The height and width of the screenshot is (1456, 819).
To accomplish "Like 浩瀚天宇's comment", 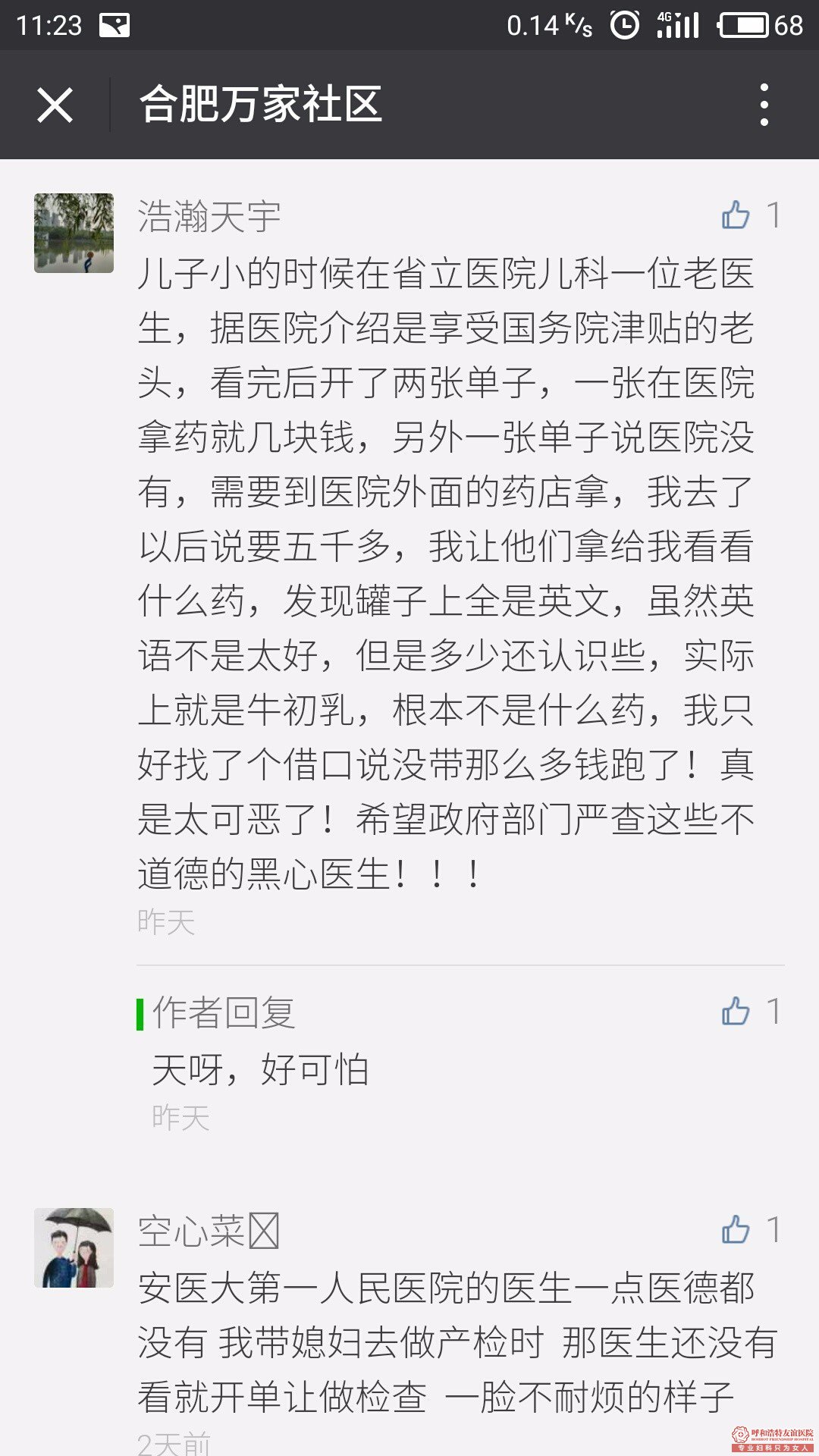I will [736, 215].
